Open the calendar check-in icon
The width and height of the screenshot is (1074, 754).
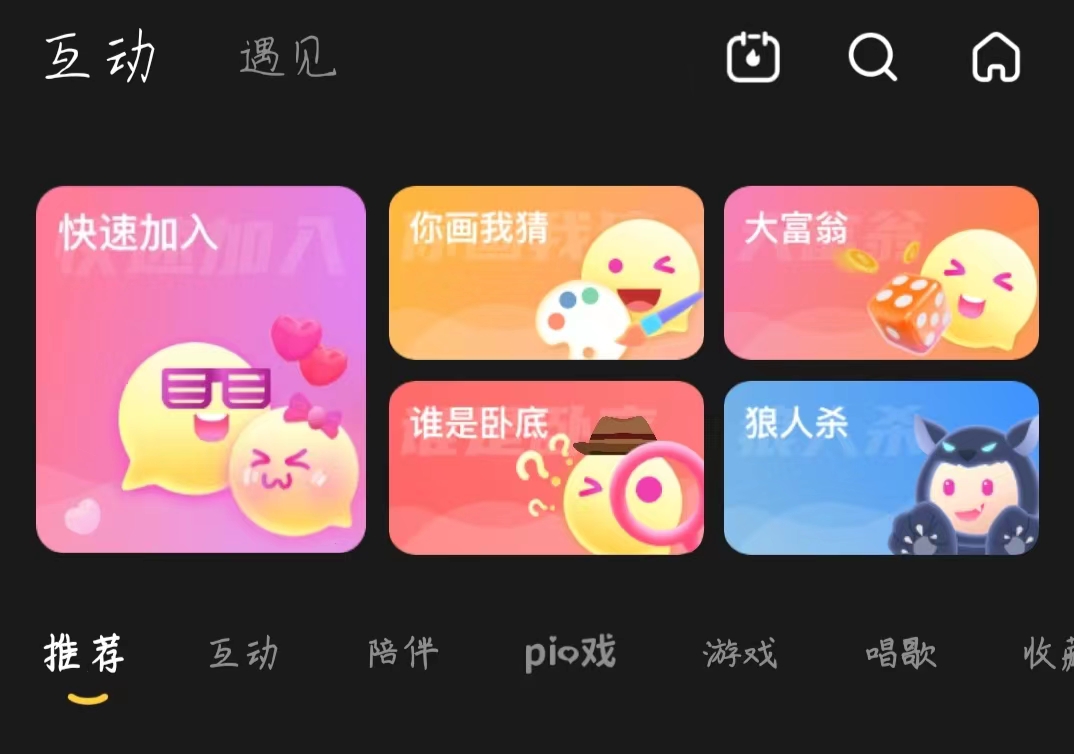752,58
